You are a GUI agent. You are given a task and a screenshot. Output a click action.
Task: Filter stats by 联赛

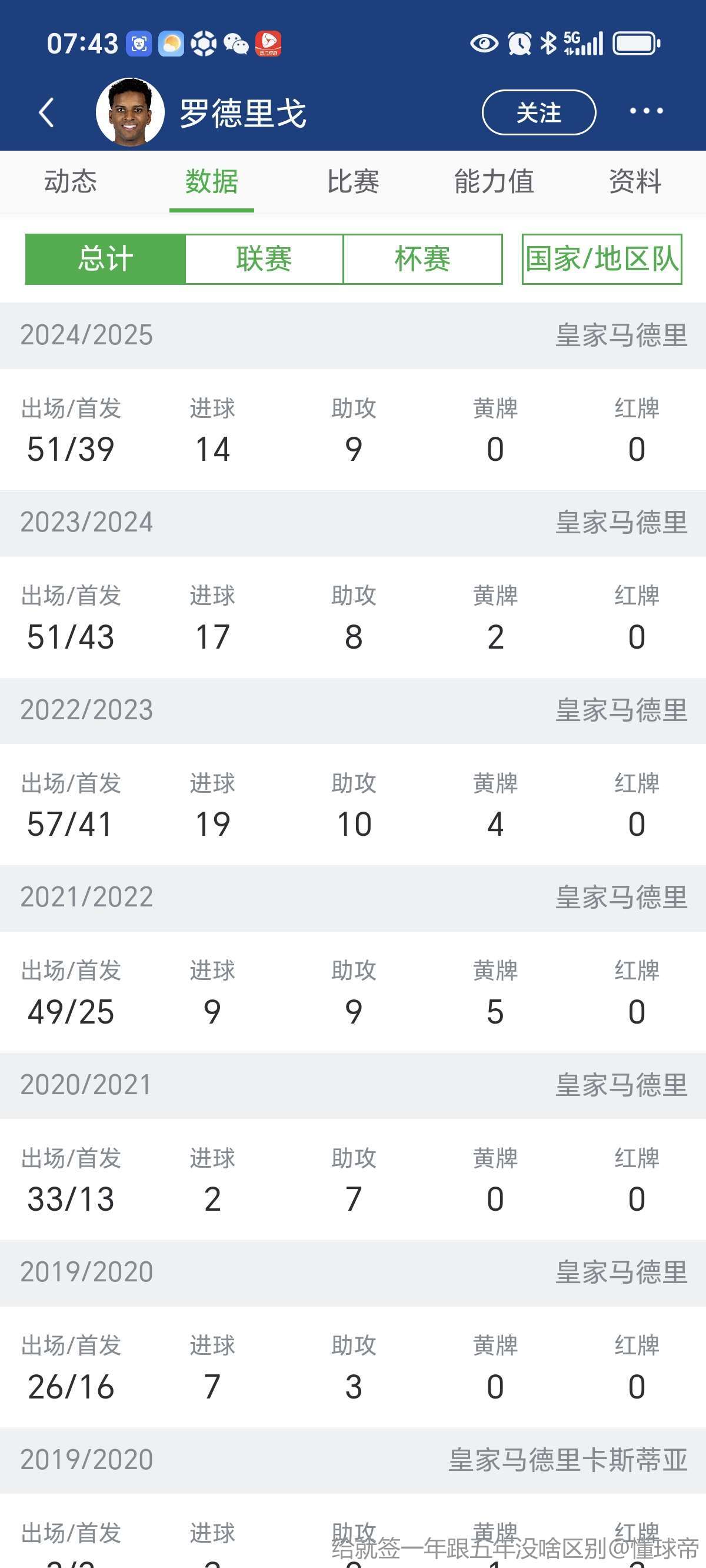click(264, 260)
